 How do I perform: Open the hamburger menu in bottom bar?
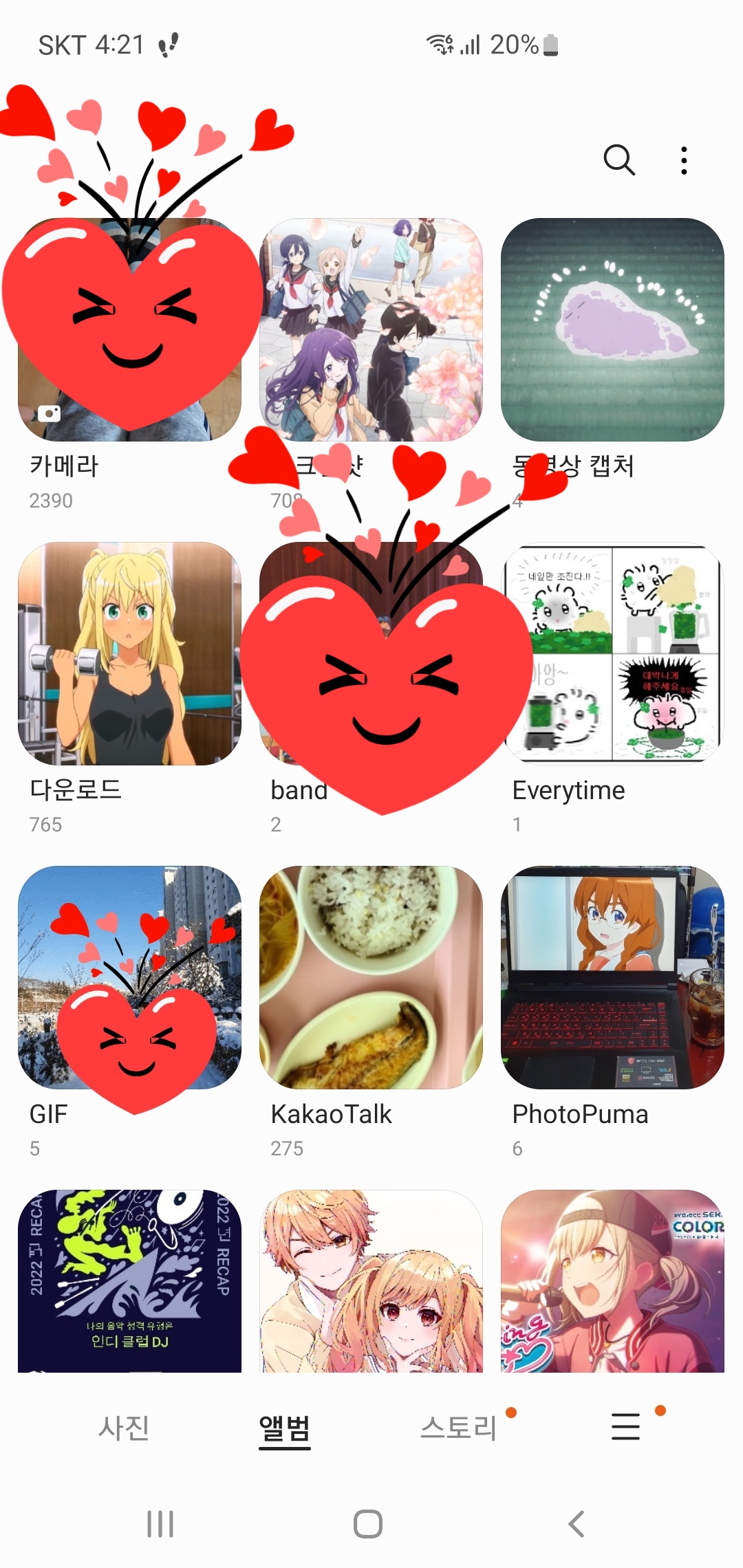(x=625, y=1426)
